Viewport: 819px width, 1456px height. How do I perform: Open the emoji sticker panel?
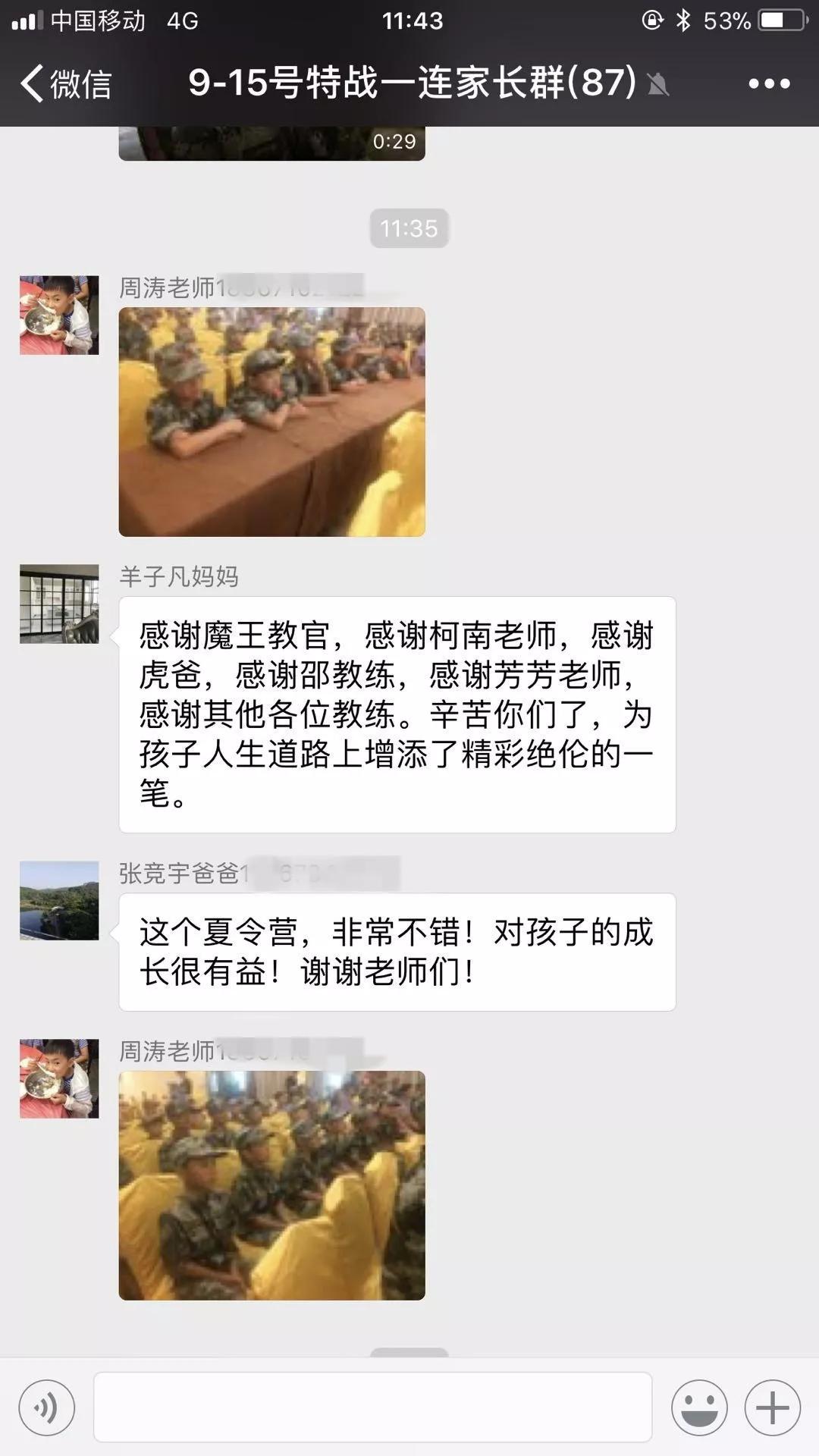tap(698, 1408)
